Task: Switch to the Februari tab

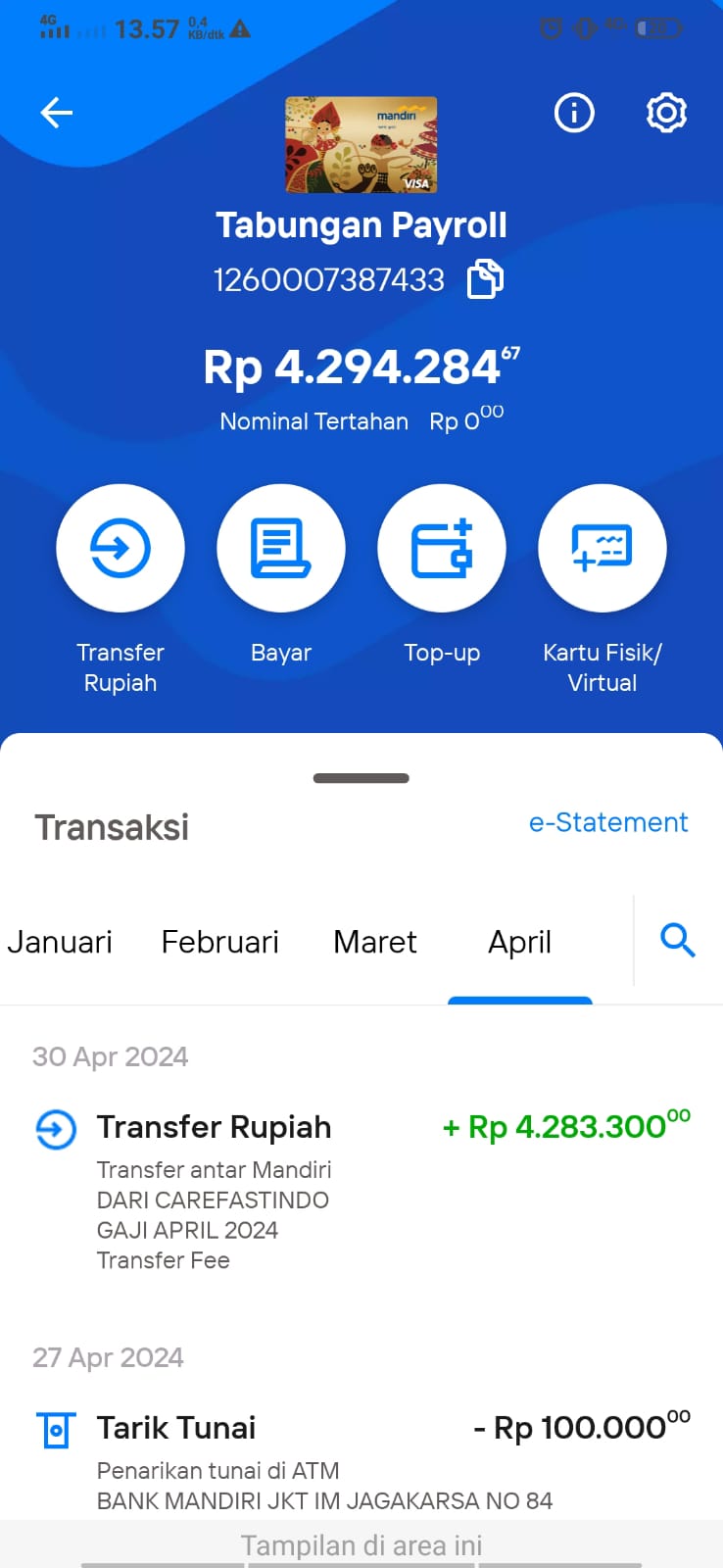Action: (x=219, y=942)
